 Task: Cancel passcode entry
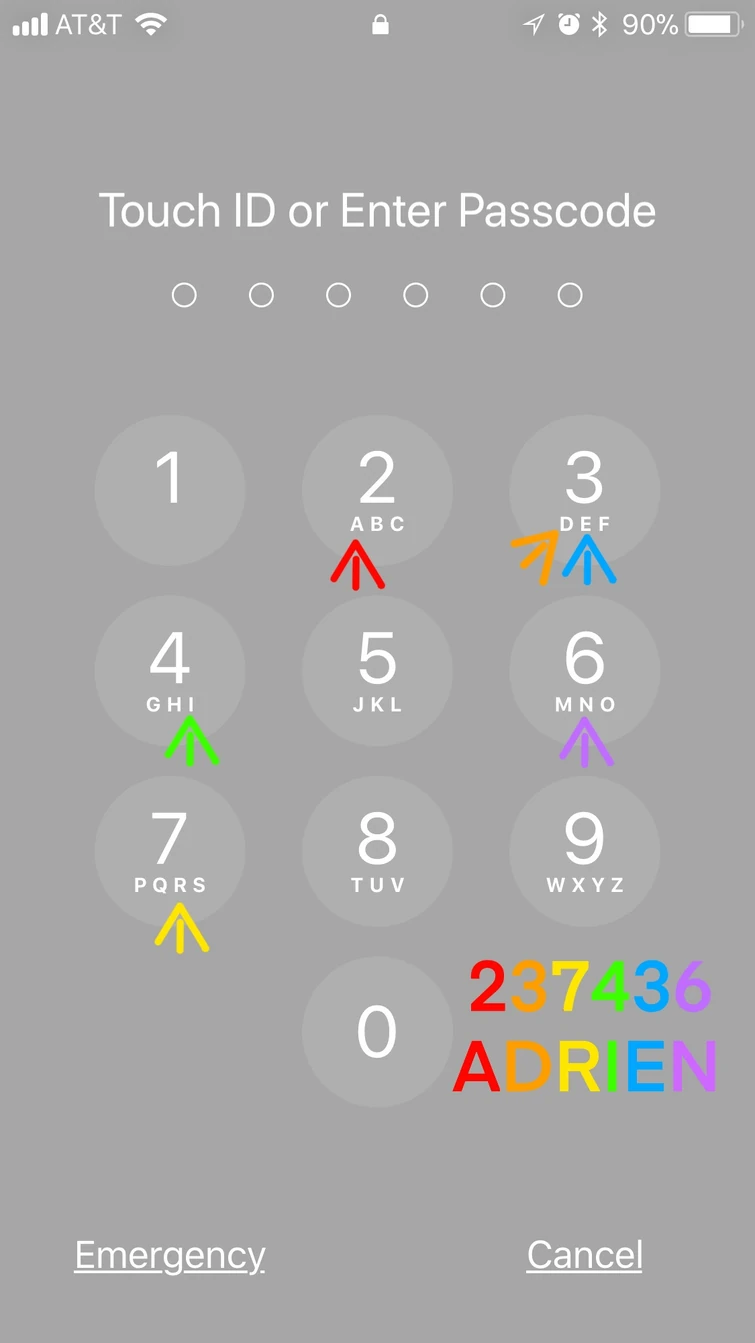point(584,1255)
